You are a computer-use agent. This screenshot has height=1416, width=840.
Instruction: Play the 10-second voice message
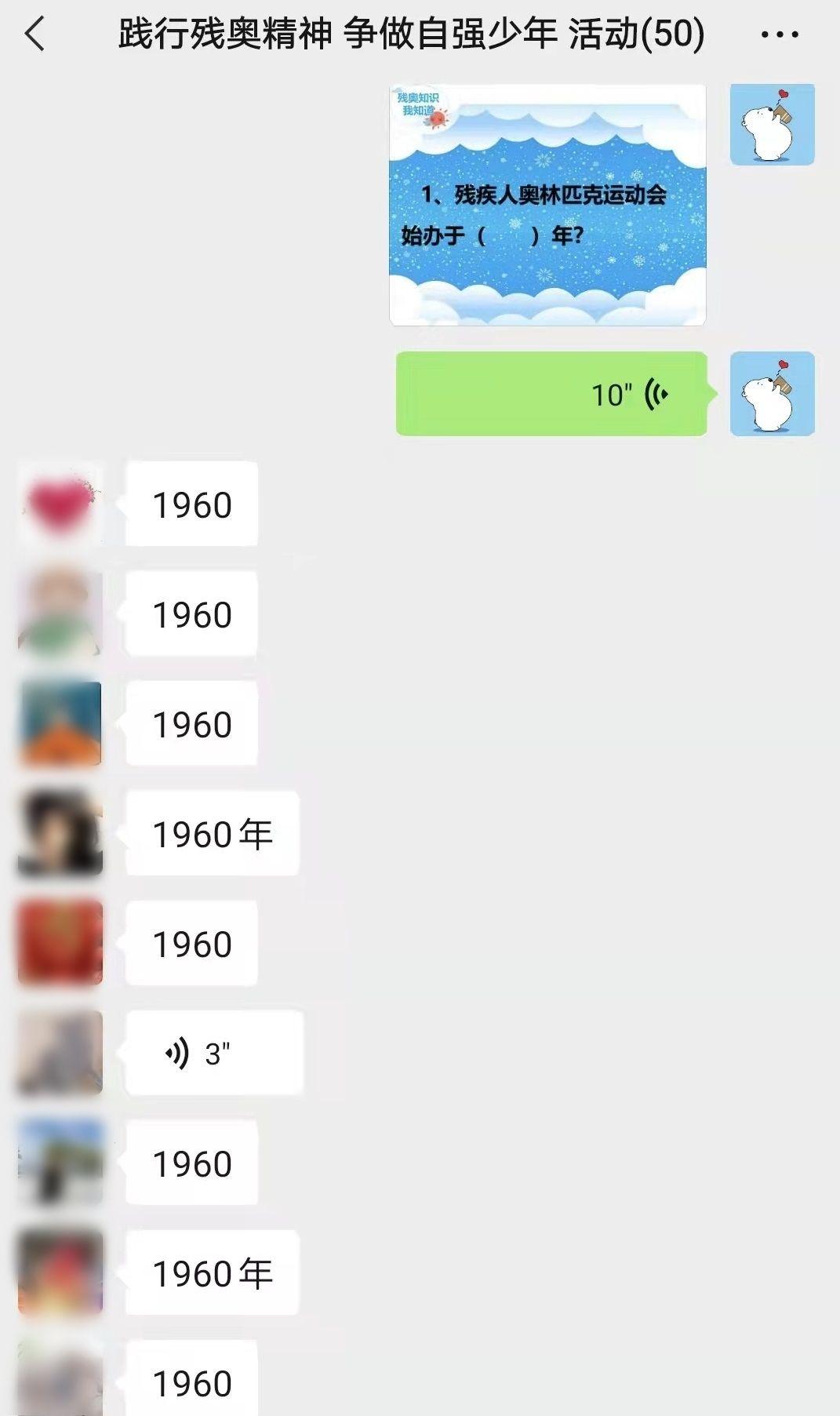tap(551, 394)
